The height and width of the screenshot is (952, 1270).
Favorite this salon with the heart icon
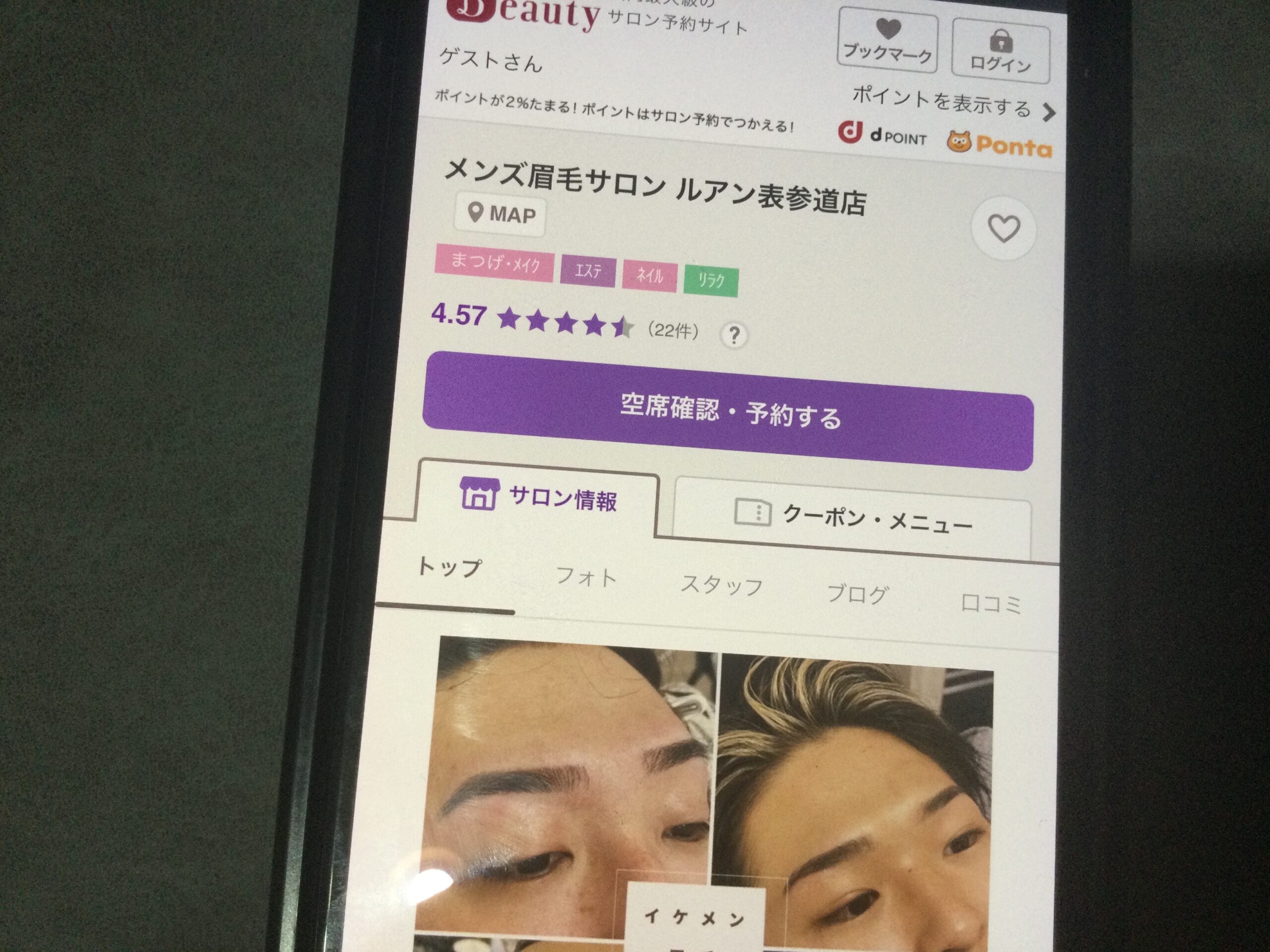click(x=1003, y=229)
